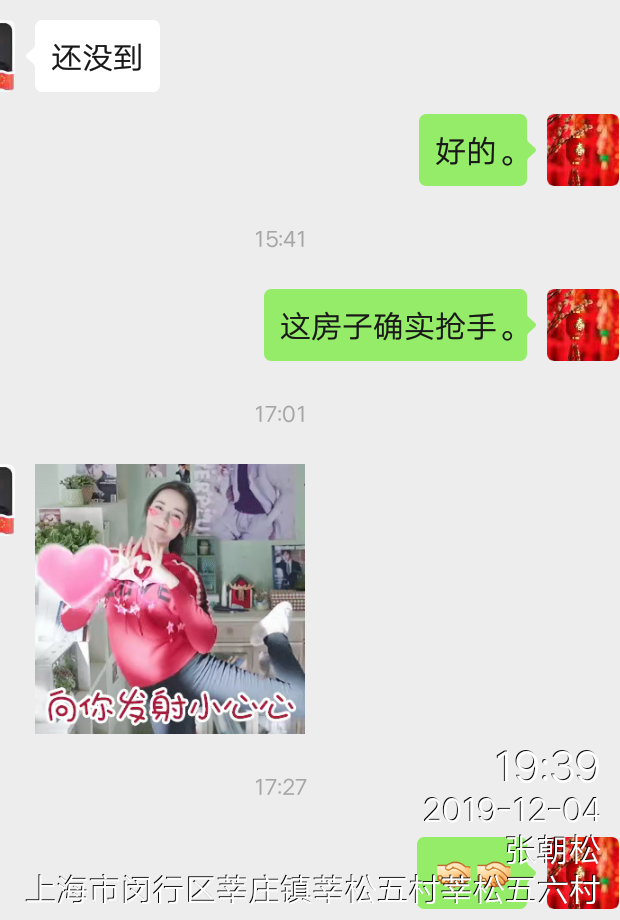The height and width of the screenshot is (920, 620).
Task: Open contact's avatar beside "还没到" message
Action: [6, 57]
